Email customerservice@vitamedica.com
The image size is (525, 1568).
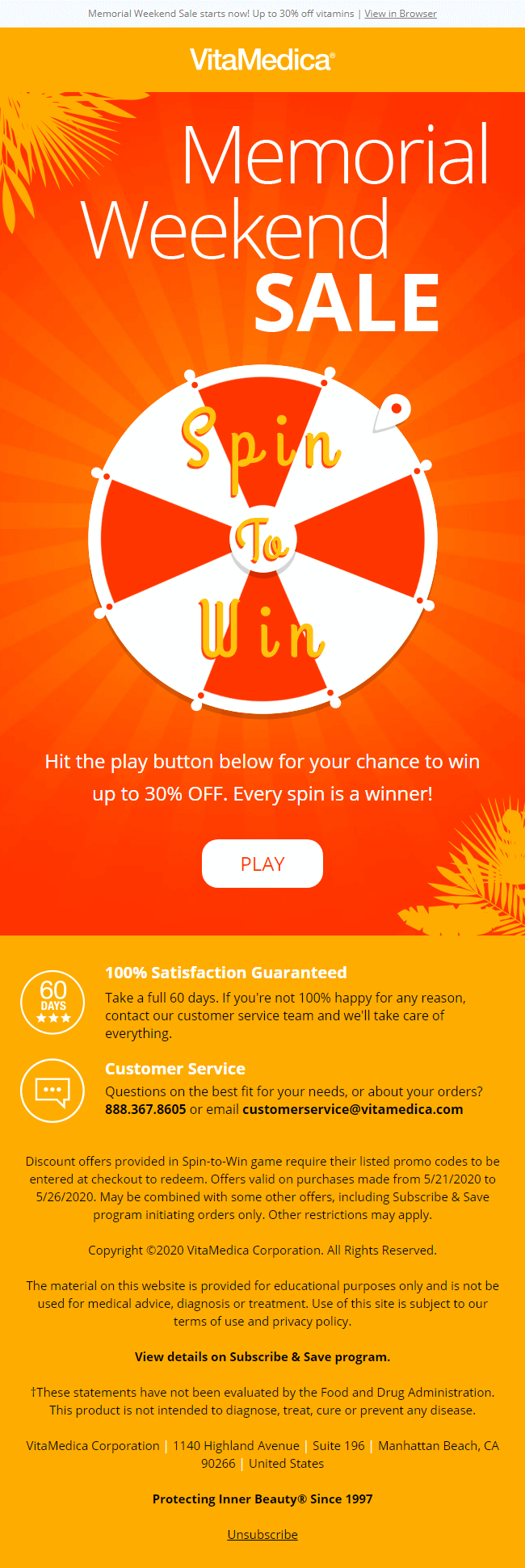click(353, 1109)
